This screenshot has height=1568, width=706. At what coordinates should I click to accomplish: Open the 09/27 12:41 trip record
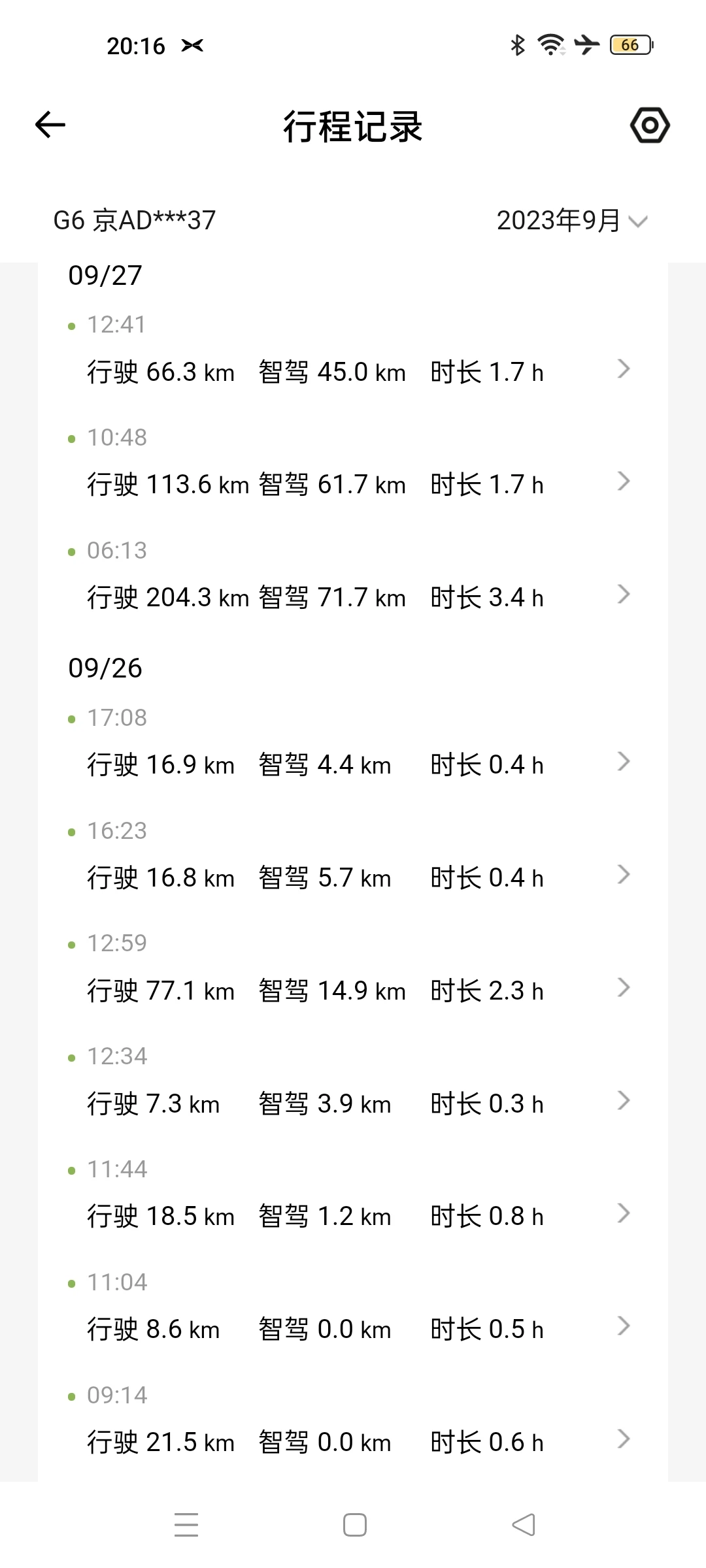click(353, 351)
